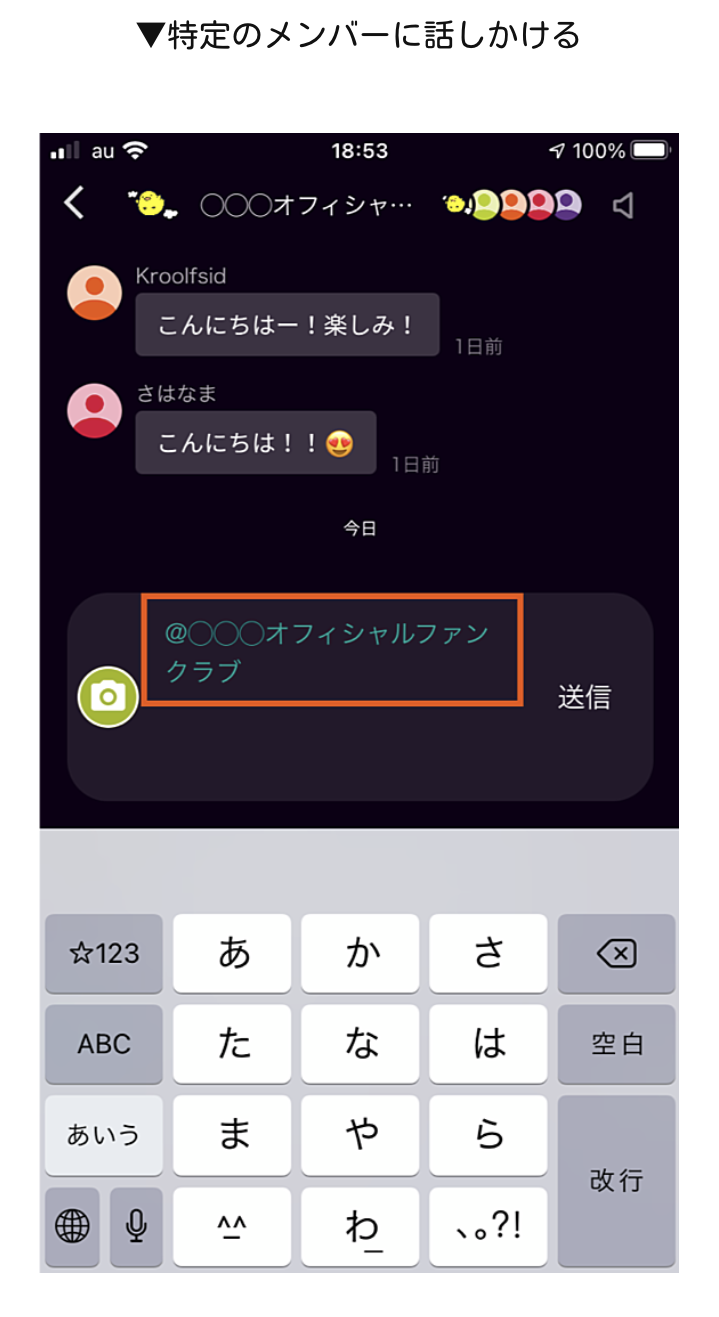Viewport: 719px width, 1317px height.
Task: Tap the send (送信) button
Action: pos(584,697)
